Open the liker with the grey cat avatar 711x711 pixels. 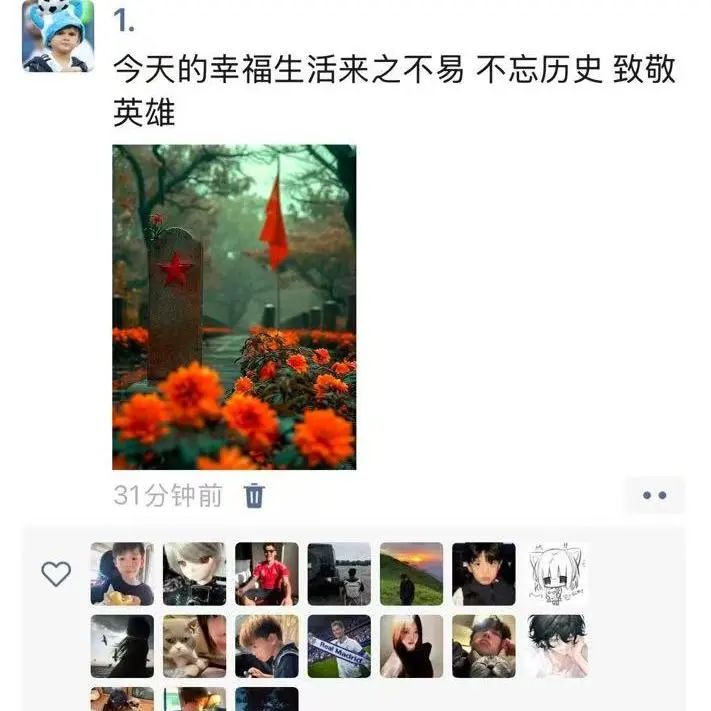coord(195,646)
